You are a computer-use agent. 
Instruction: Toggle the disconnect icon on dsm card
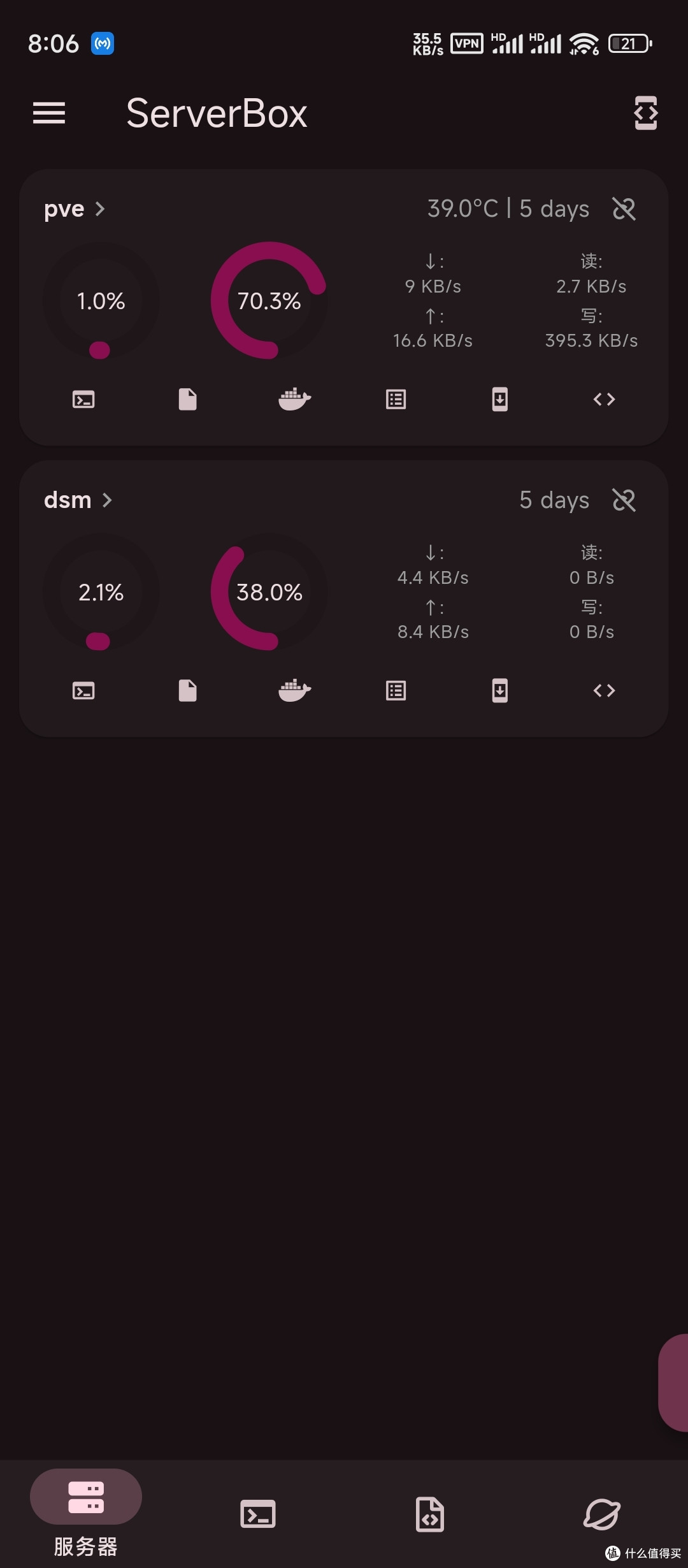[x=624, y=500]
